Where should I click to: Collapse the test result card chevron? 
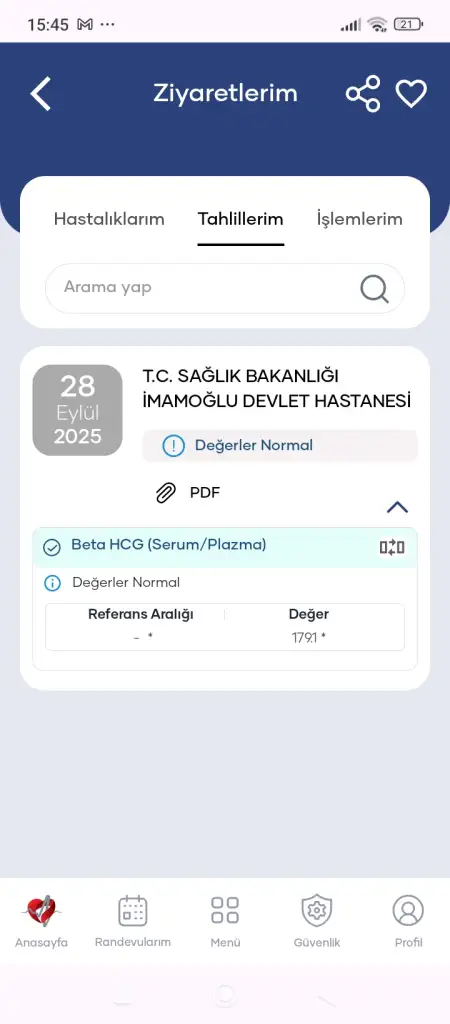coord(397,507)
